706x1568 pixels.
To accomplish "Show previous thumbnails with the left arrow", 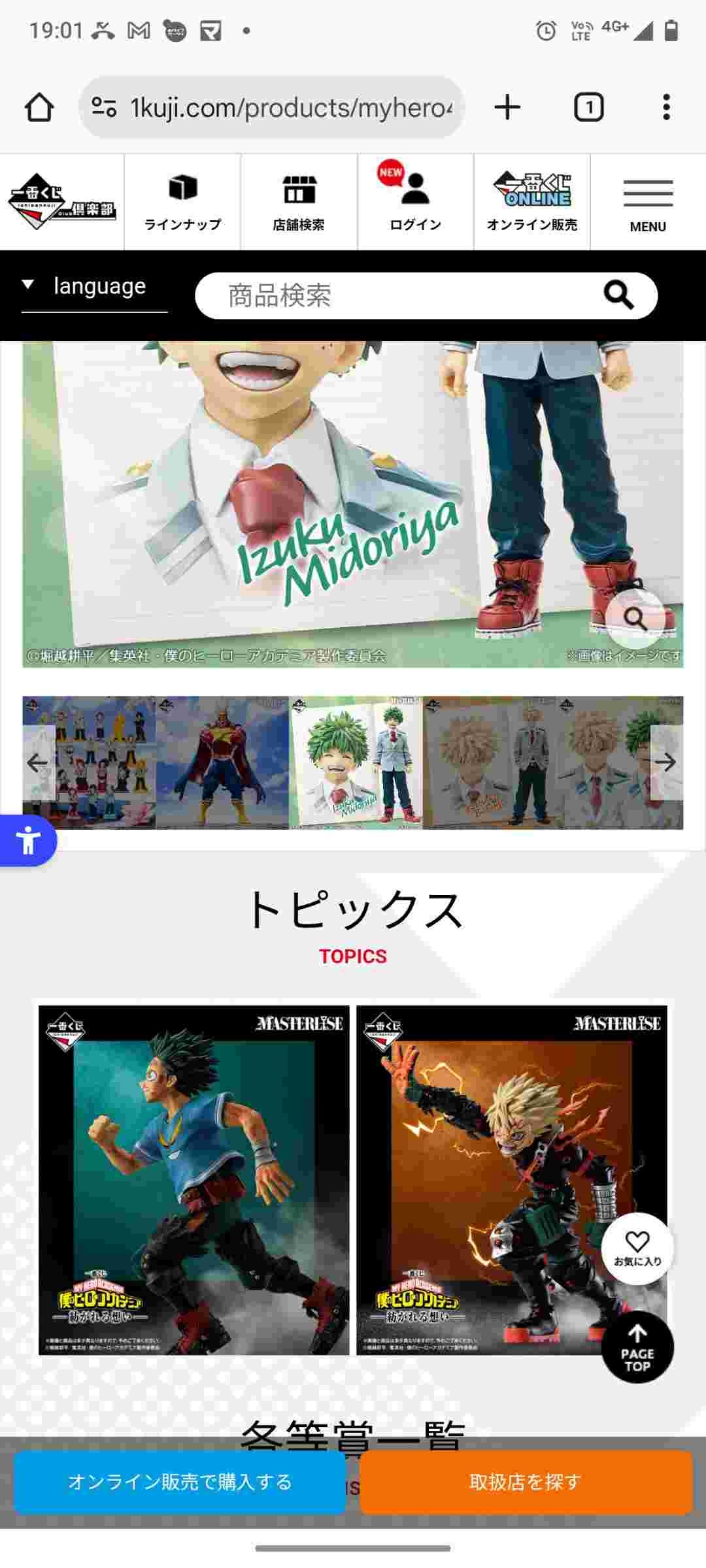I will click(37, 762).
